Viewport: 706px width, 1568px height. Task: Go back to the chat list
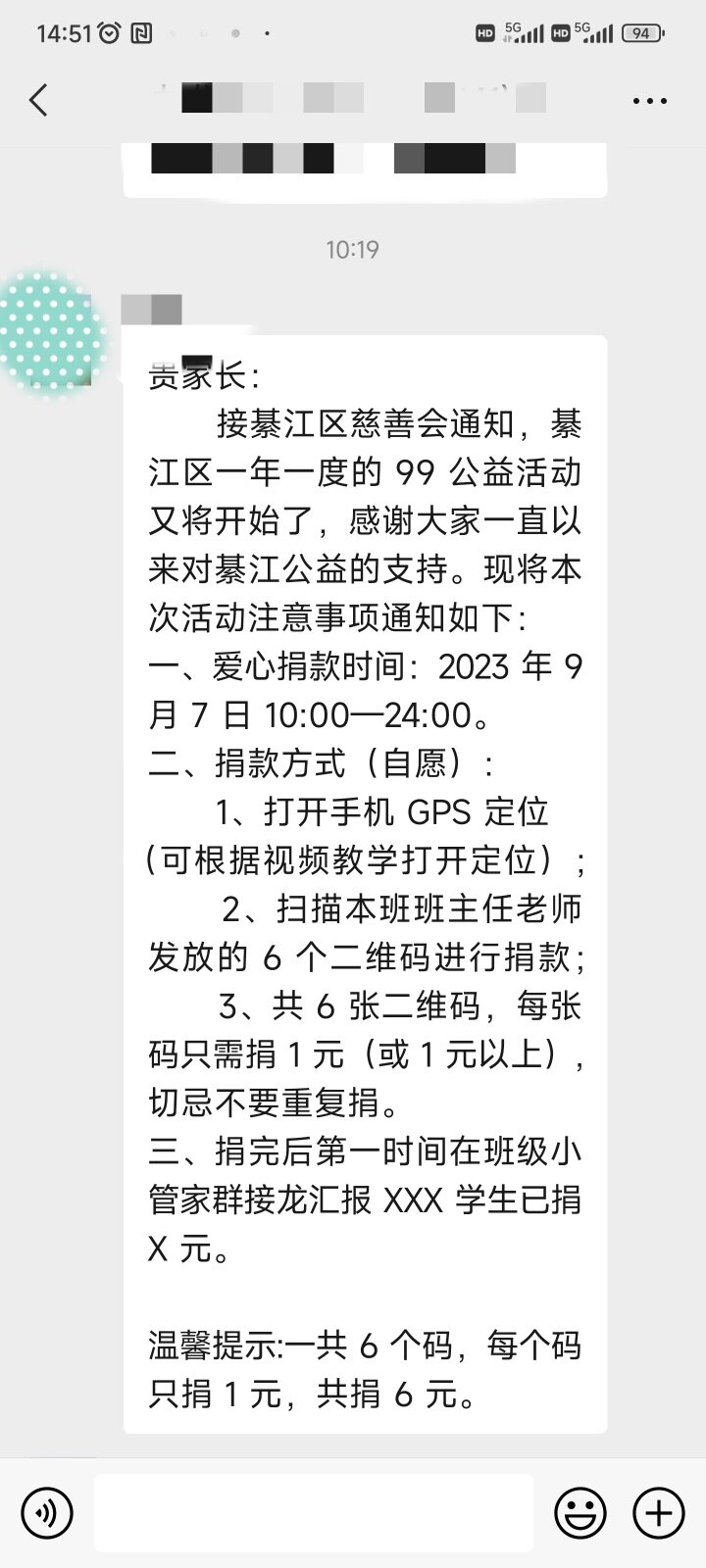click(x=38, y=100)
